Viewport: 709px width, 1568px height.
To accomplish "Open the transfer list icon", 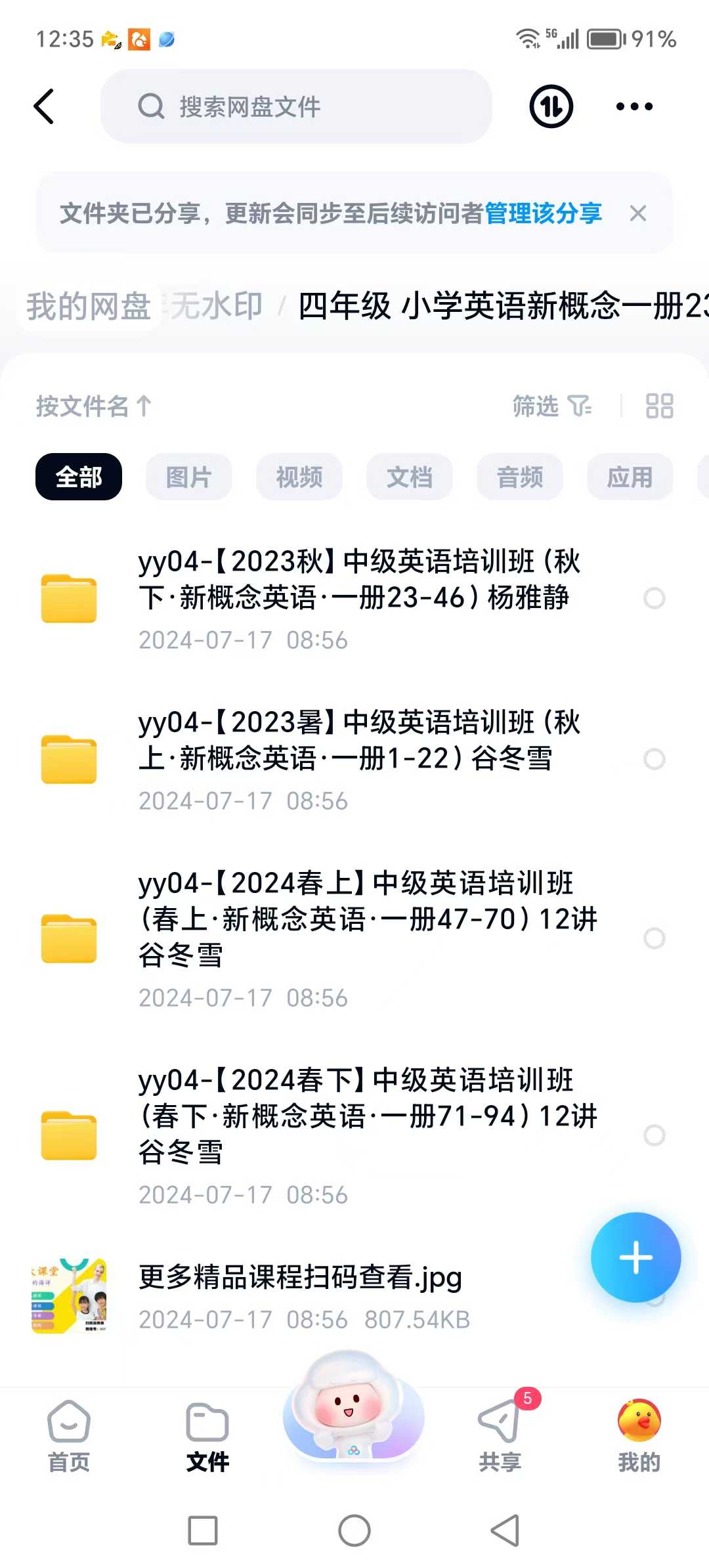I will [550, 106].
